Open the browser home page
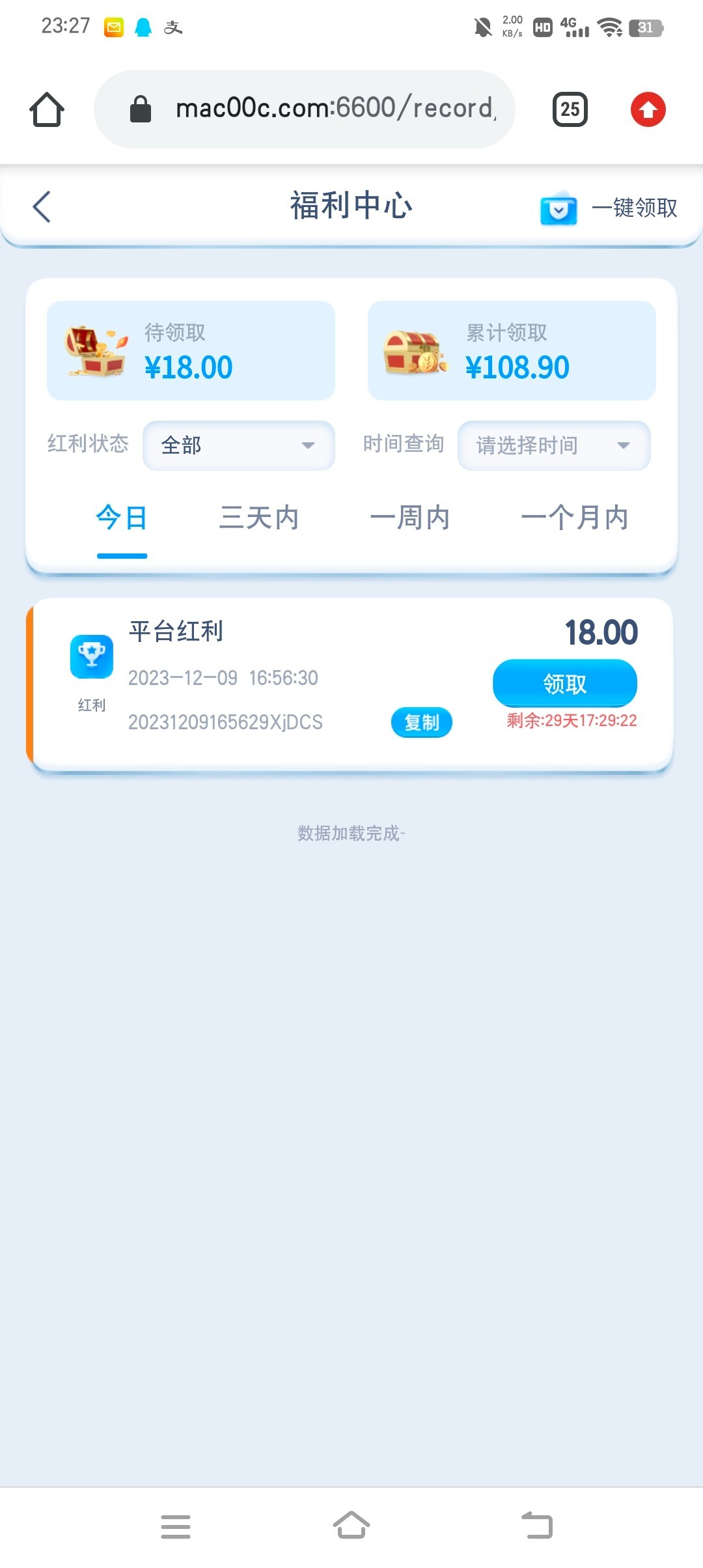Screen dimensions: 703x1568 click(x=47, y=109)
